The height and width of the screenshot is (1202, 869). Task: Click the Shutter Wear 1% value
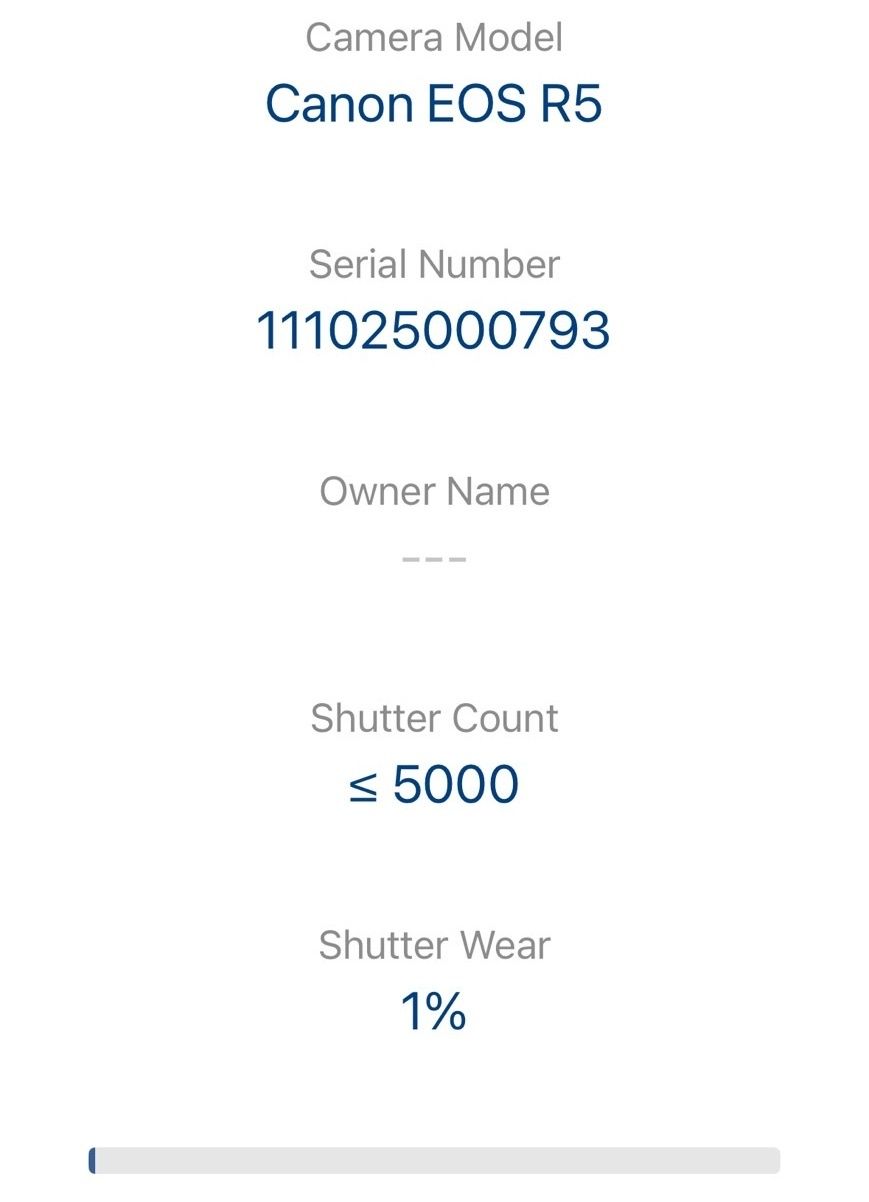click(x=434, y=1011)
